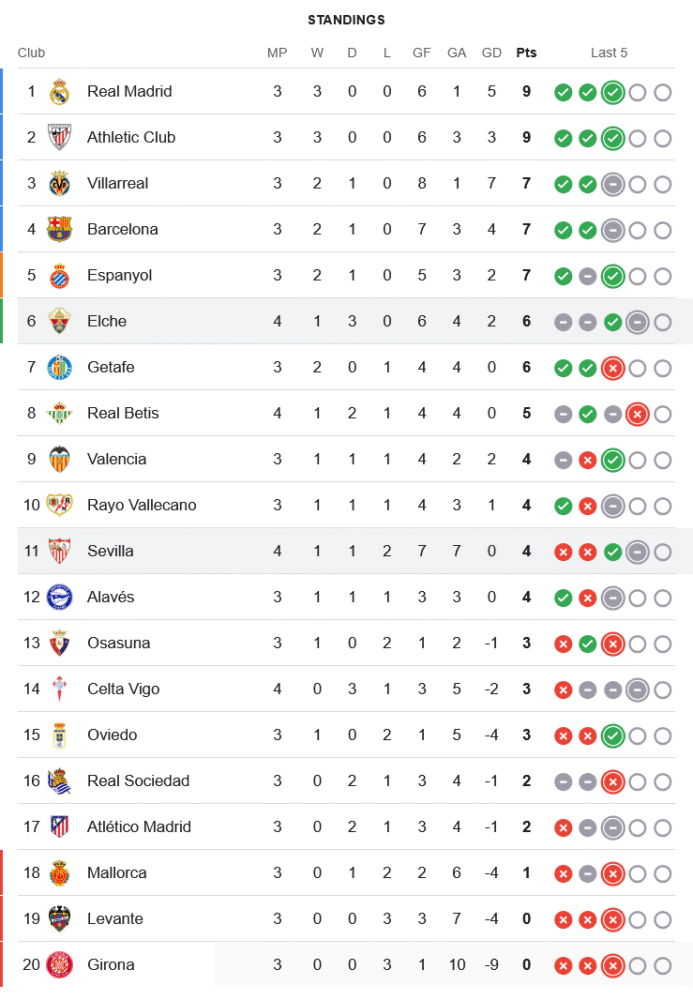The image size is (693, 1000).
Task: Open Athletic Club team details
Action: tap(131, 138)
